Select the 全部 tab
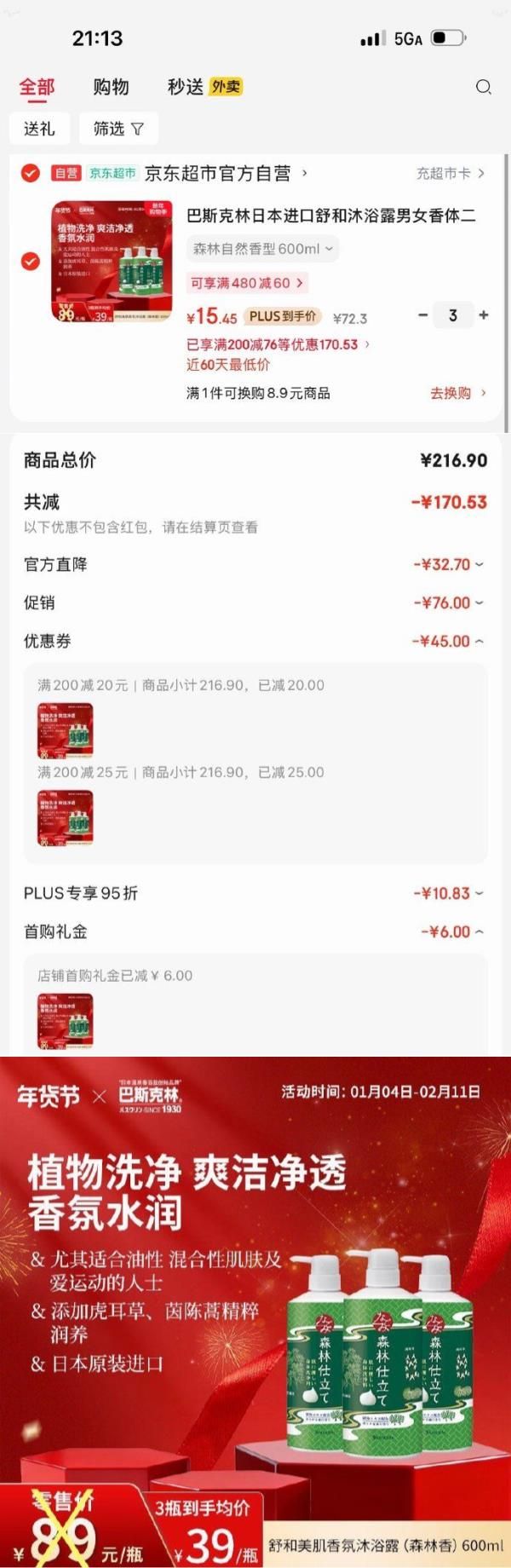511x1568 pixels. [37, 87]
